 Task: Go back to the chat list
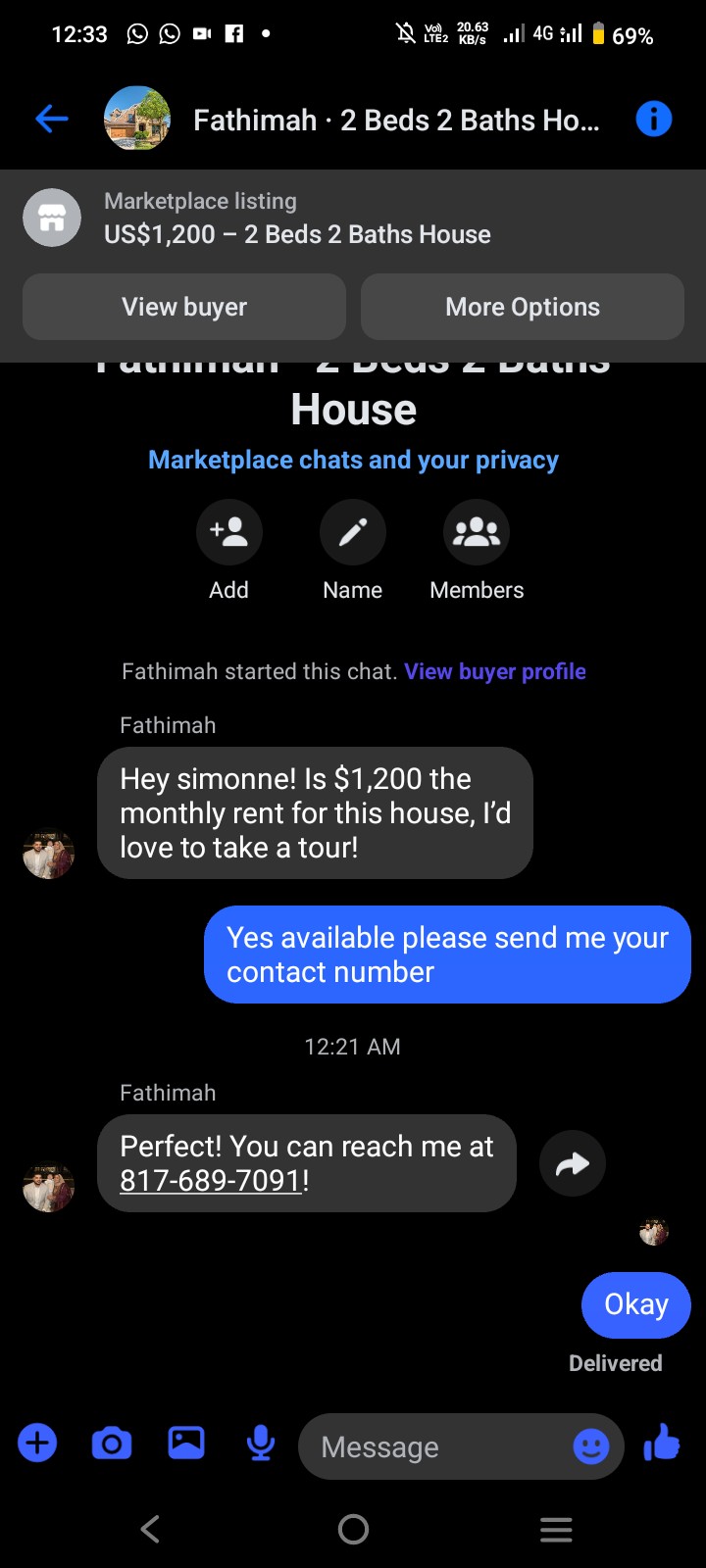(x=51, y=120)
